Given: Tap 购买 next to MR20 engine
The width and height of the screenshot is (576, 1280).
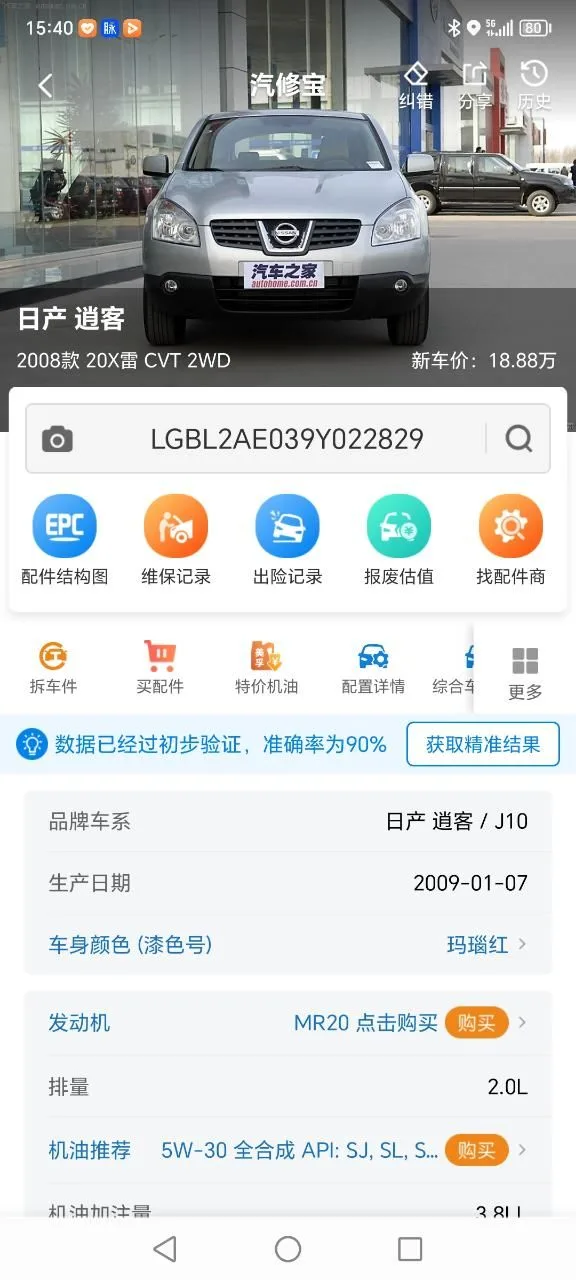Looking at the screenshot, I should tap(476, 1023).
